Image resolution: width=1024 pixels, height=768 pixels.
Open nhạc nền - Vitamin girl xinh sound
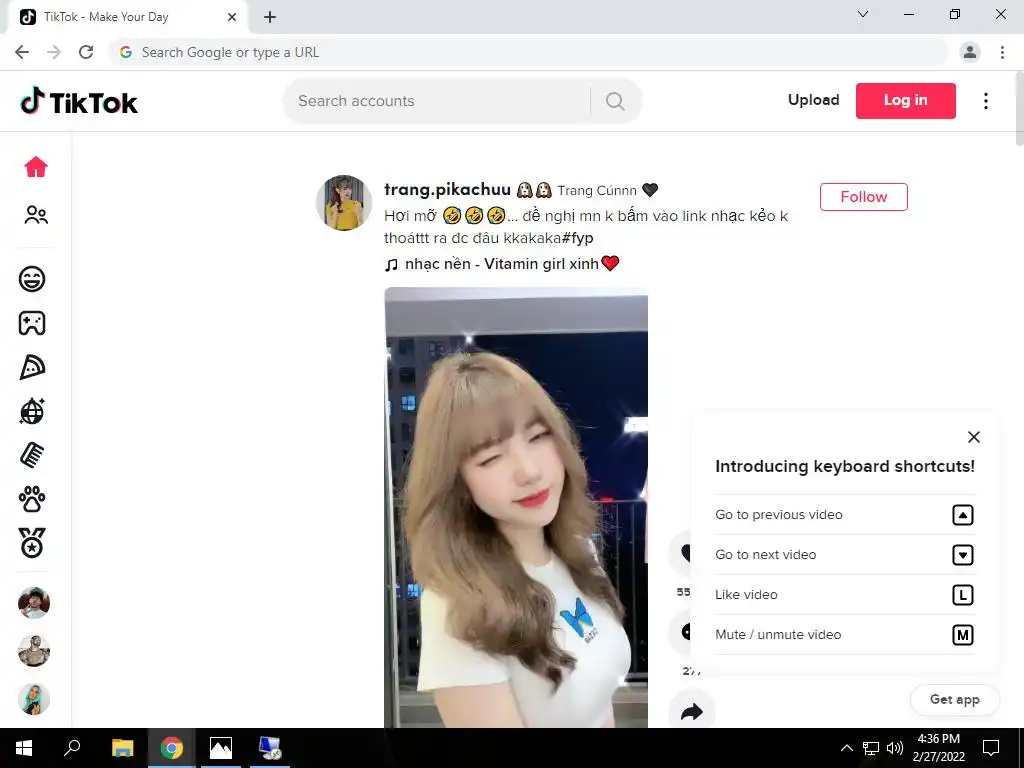coord(502,264)
